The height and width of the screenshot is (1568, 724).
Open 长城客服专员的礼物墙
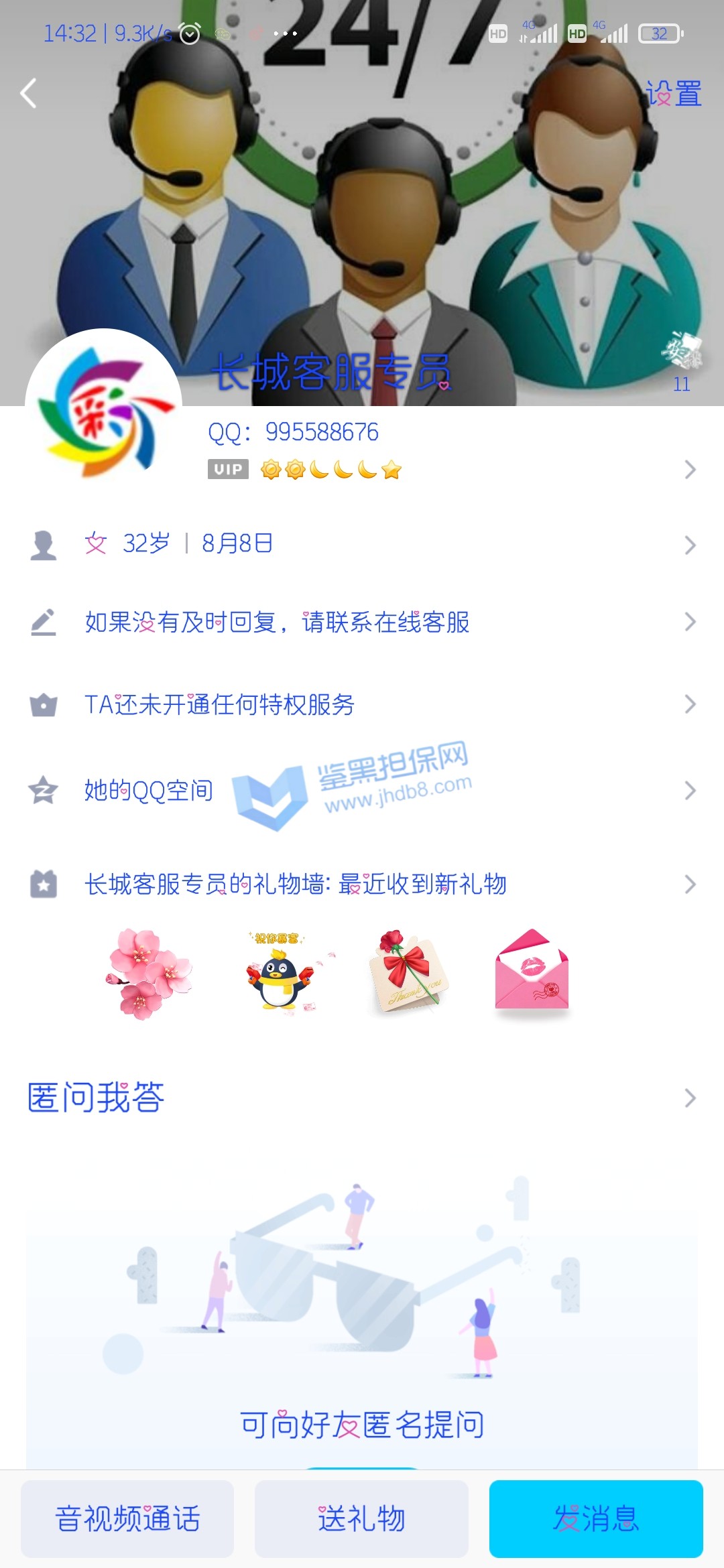(x=362, y=885)
